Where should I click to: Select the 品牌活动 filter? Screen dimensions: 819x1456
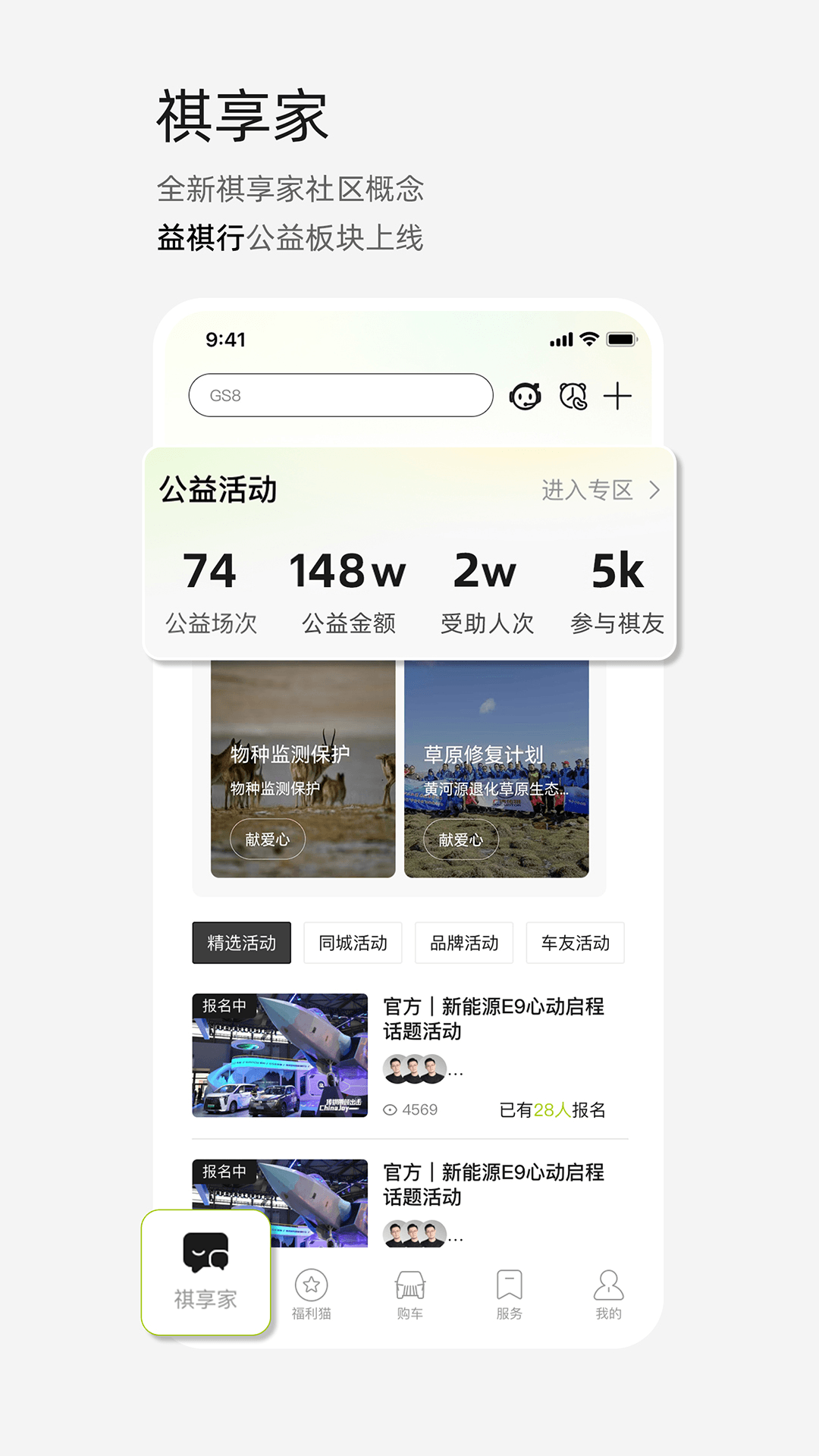click(x=463, y=943)
